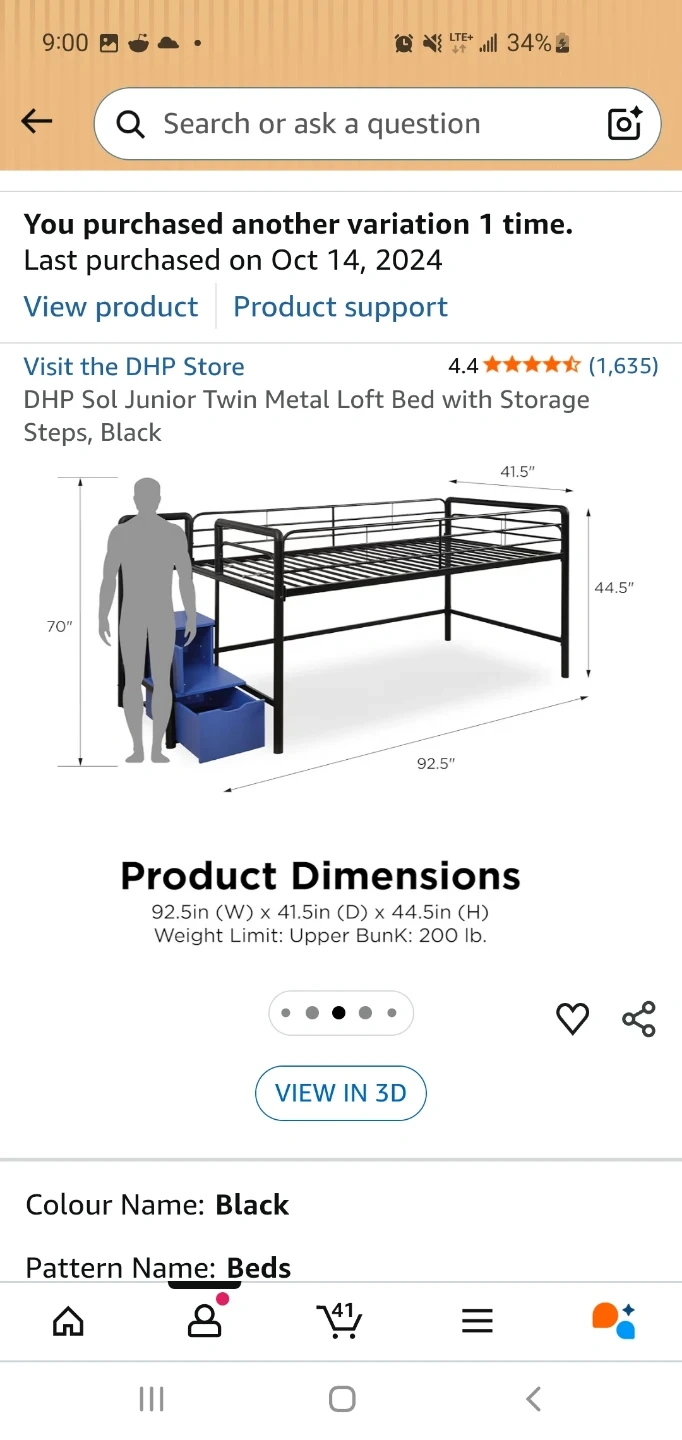Open the hamburger menu tab

477,1321
